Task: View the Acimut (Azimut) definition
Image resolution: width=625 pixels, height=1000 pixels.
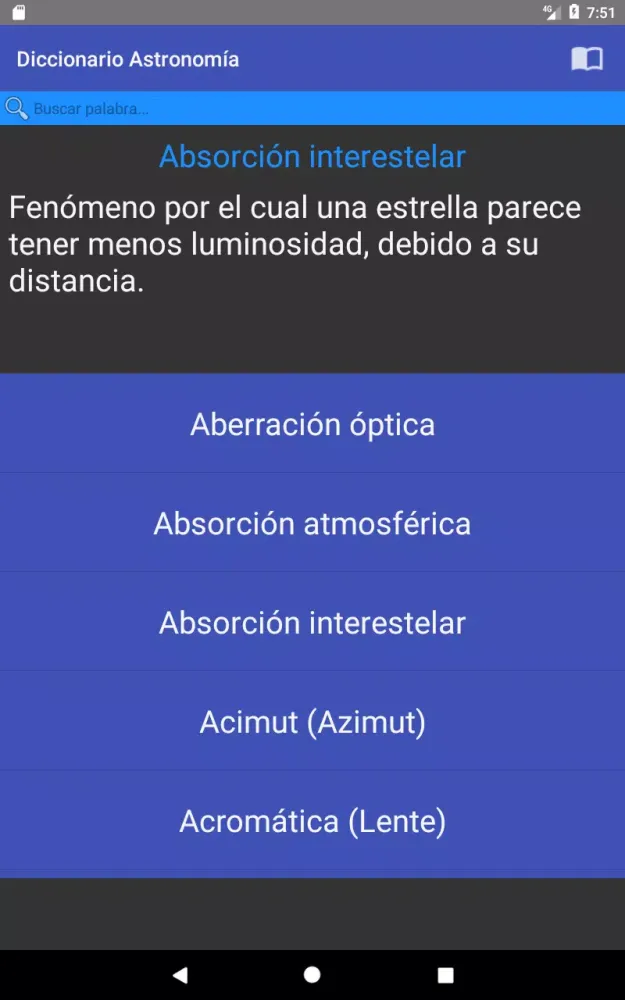Action: [x=312, y=721]
